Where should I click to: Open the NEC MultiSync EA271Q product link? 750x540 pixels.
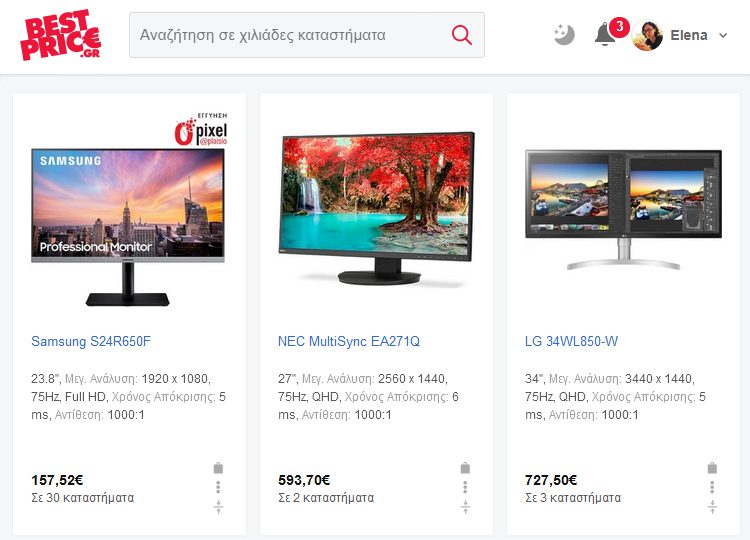(x=348, y=342)
